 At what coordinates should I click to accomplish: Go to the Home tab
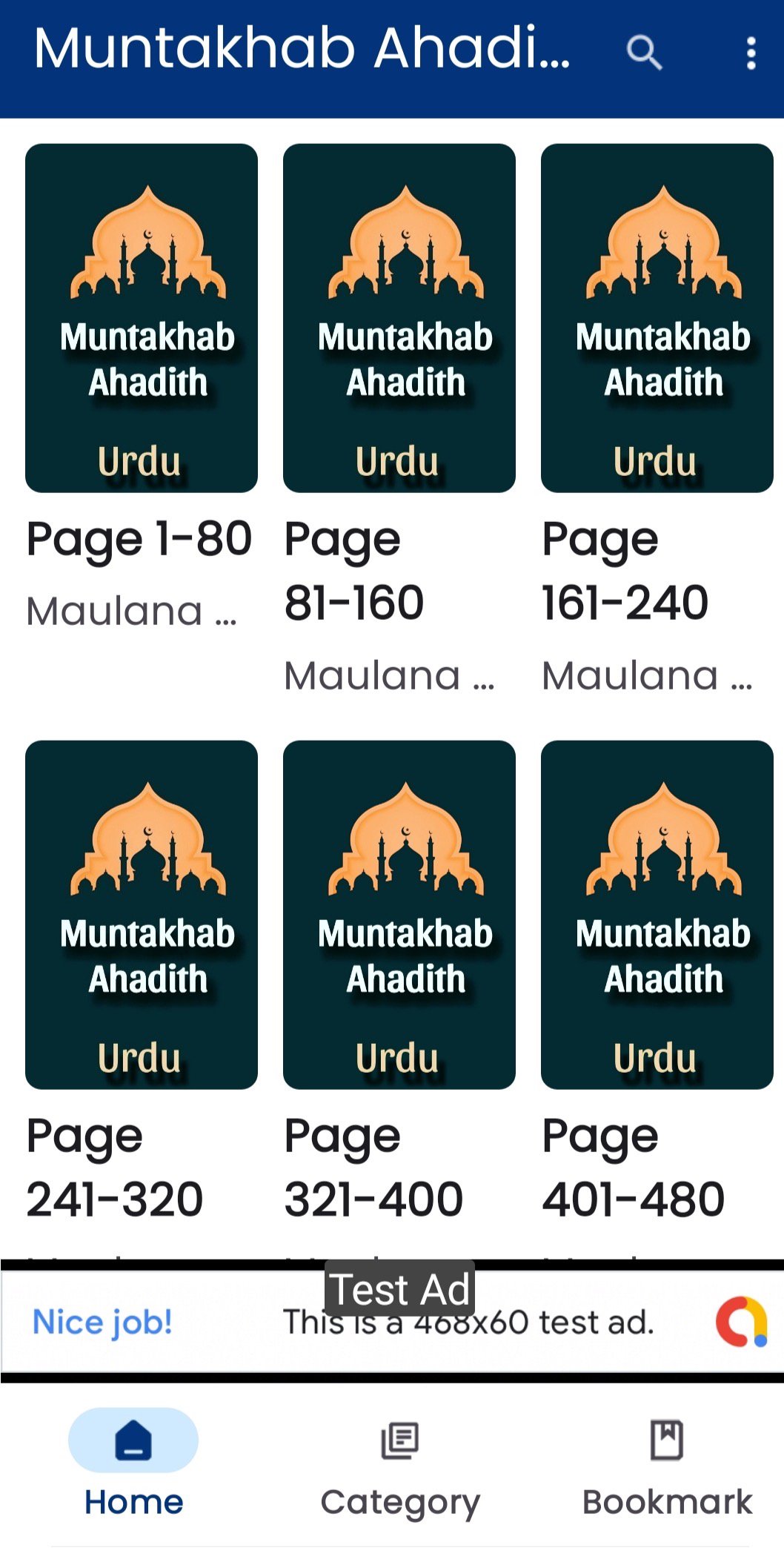pos(133,1460)
